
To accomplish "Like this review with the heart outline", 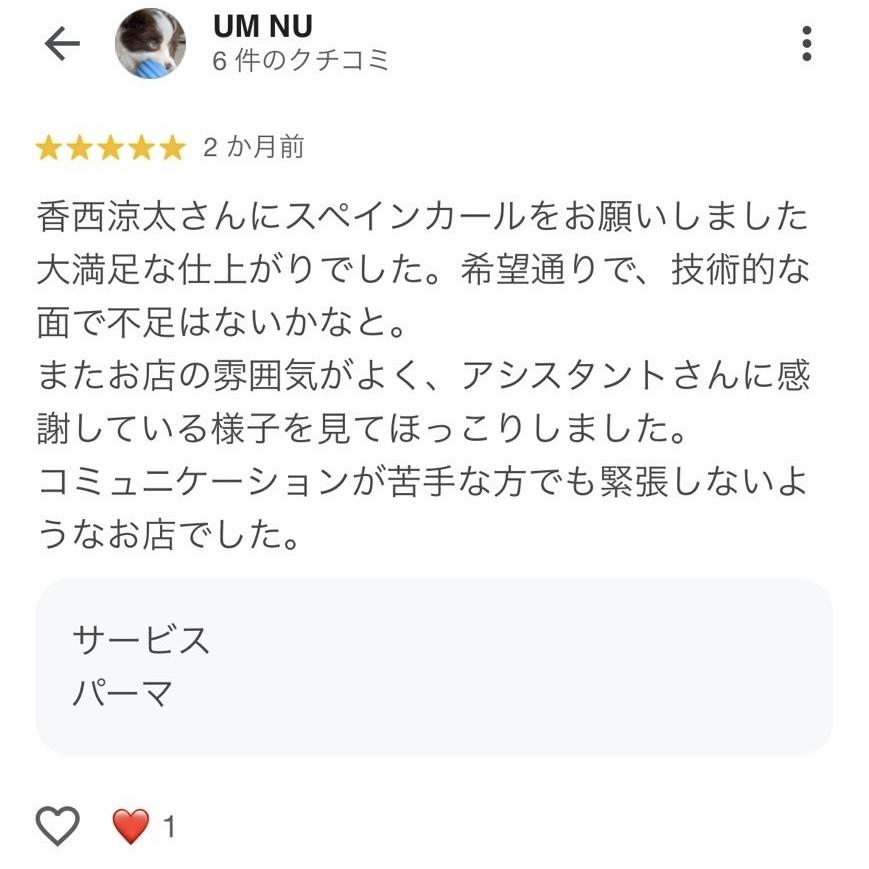I will pos(58,826).
